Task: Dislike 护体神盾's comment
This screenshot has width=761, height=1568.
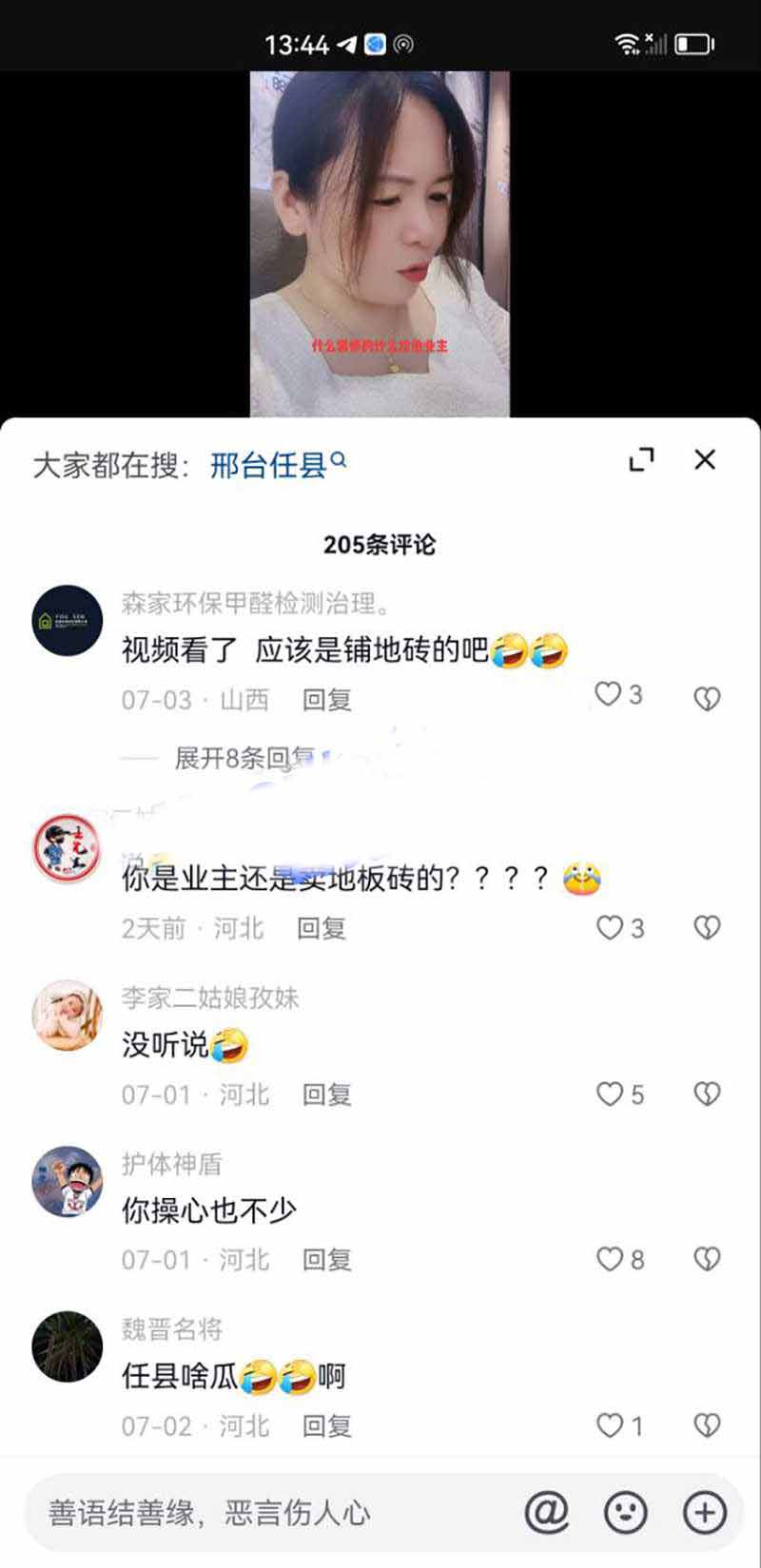Action: pos(707,1260)
